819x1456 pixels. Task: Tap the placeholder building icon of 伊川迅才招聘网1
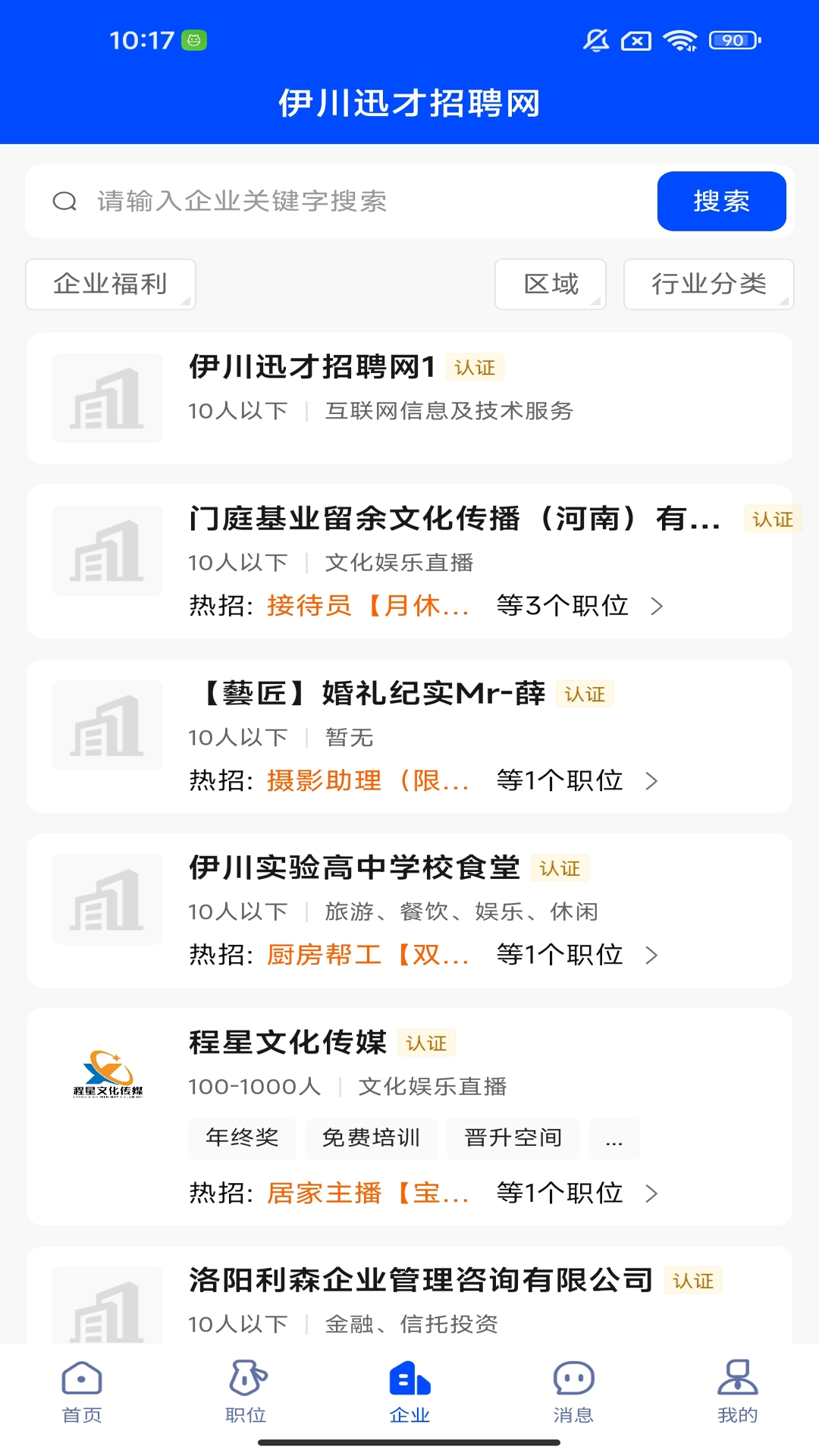pos(107,398)
